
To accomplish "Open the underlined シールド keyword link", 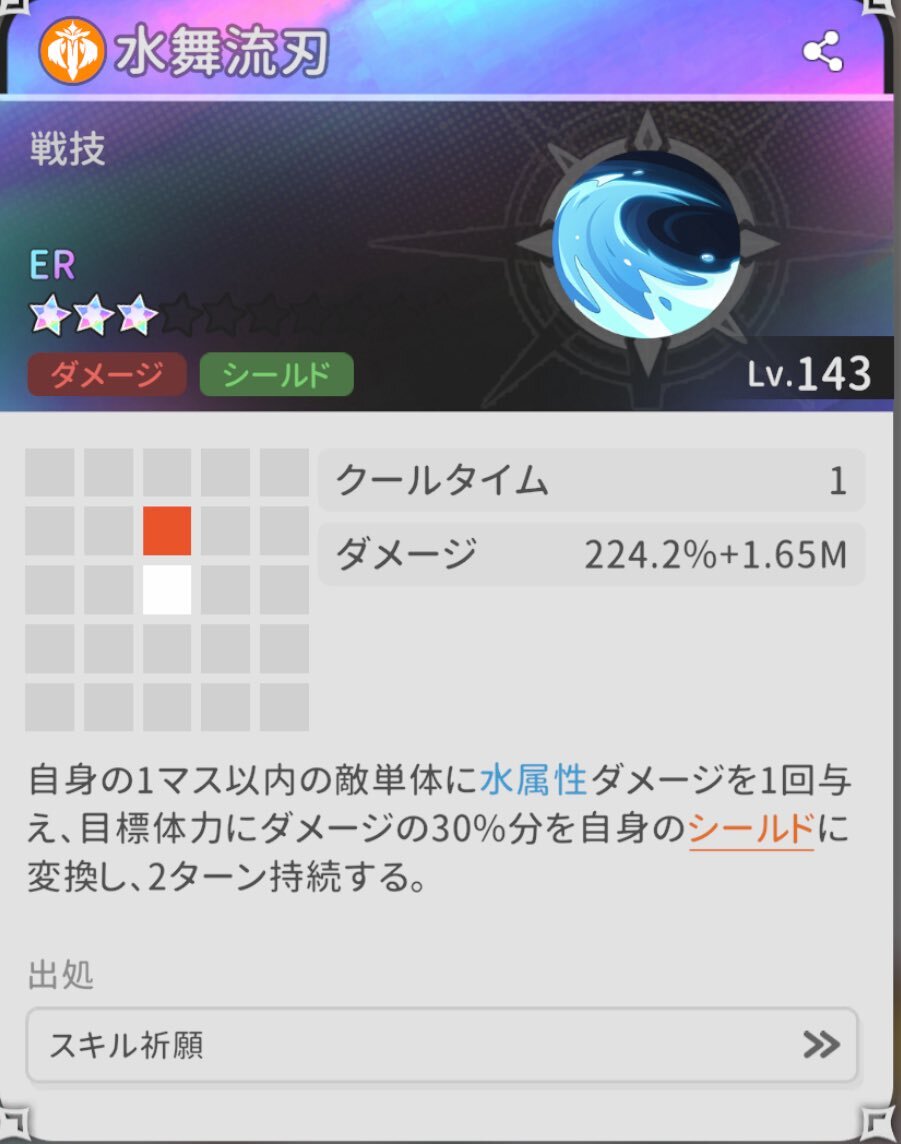I will [750, 829].
